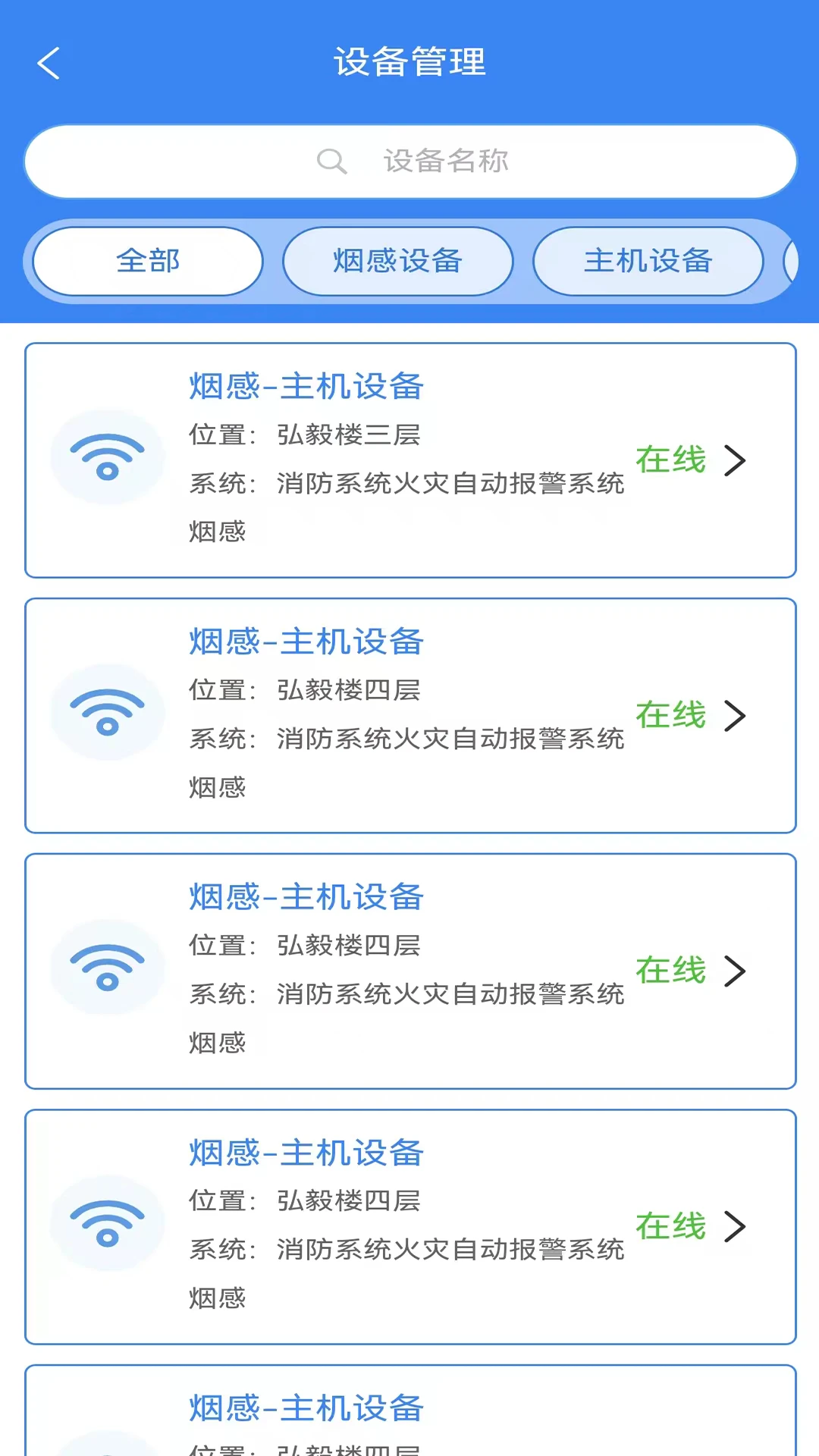
Task: Switch to the 烟感设备 category tab
Action: (398, 261)
